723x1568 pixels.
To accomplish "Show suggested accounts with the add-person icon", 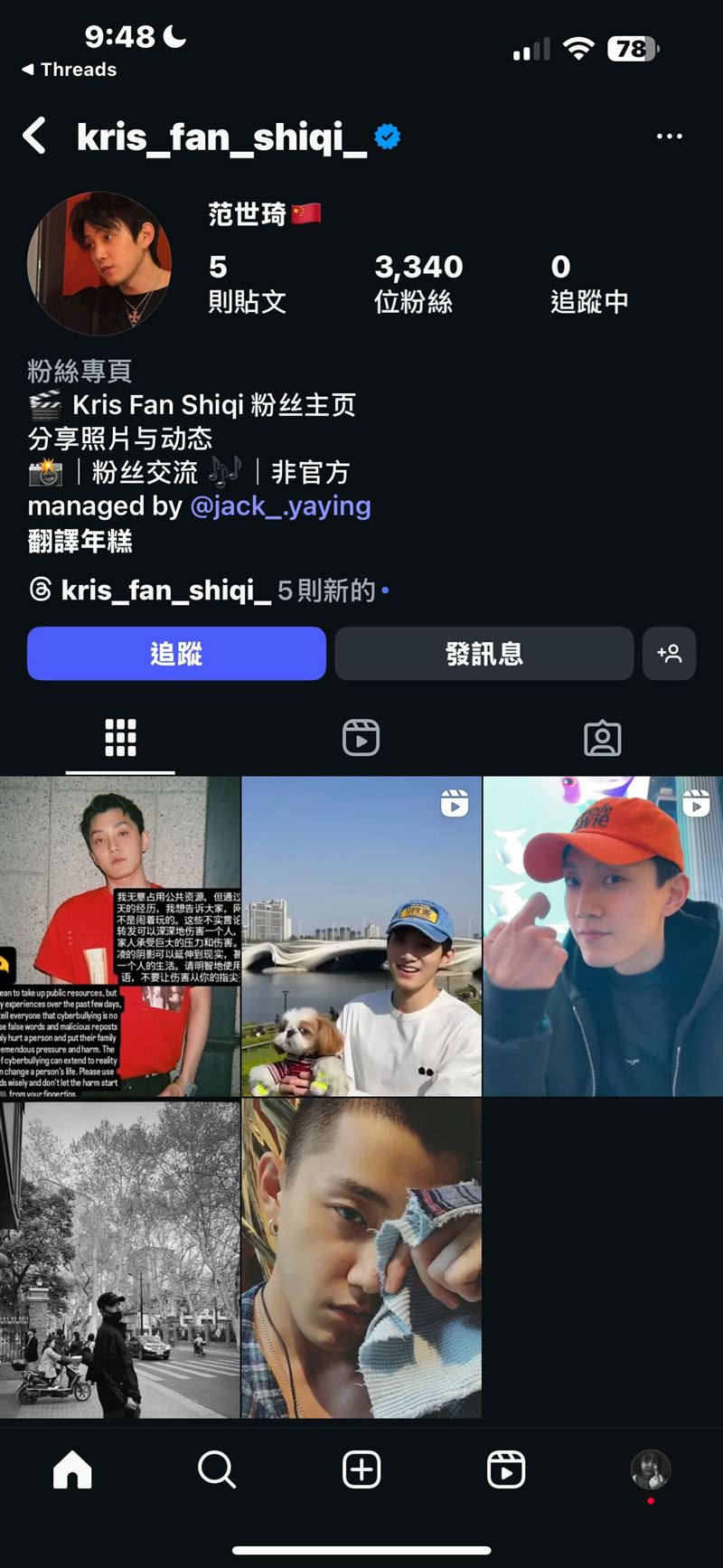I will 669,653.
